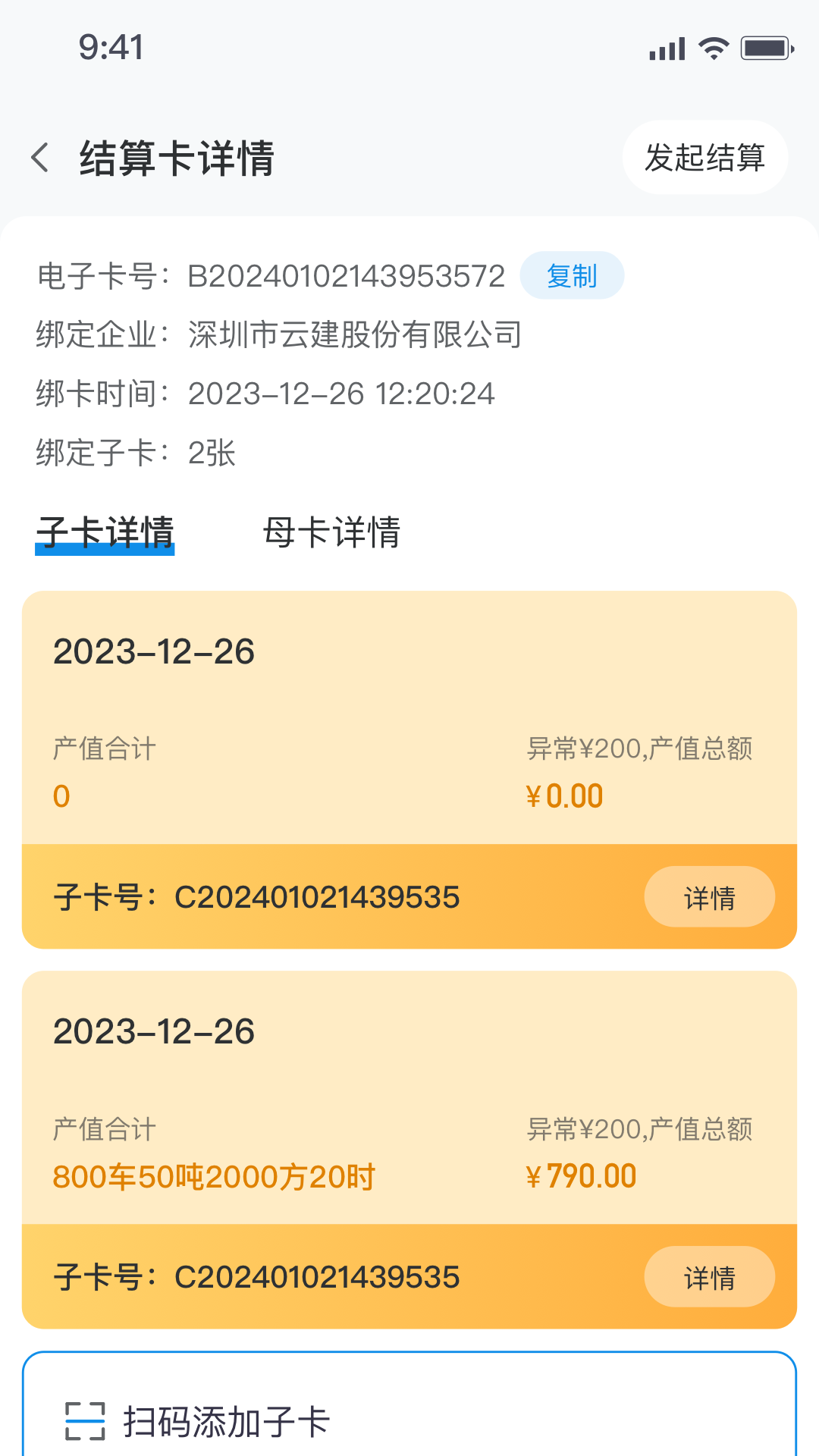Open 详情 on the ¥790.00 sub-card entry
Viewport: 819px width, 1456px height.
[x=709, y=1277]
